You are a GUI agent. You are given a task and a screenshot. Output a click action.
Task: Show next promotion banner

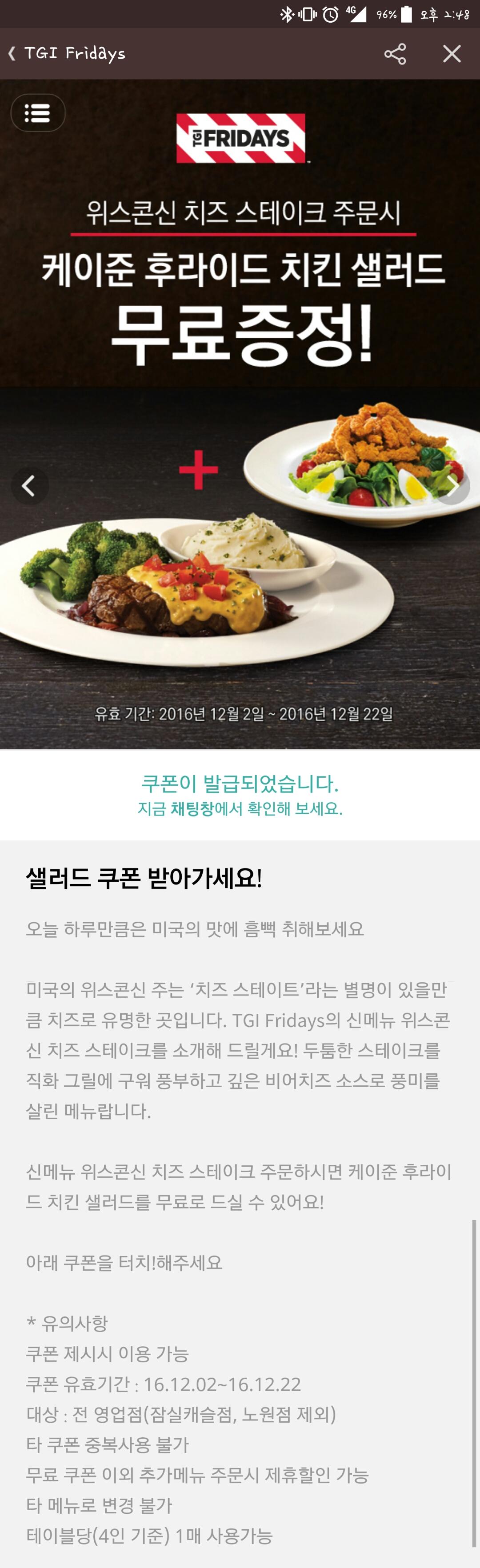452,486
